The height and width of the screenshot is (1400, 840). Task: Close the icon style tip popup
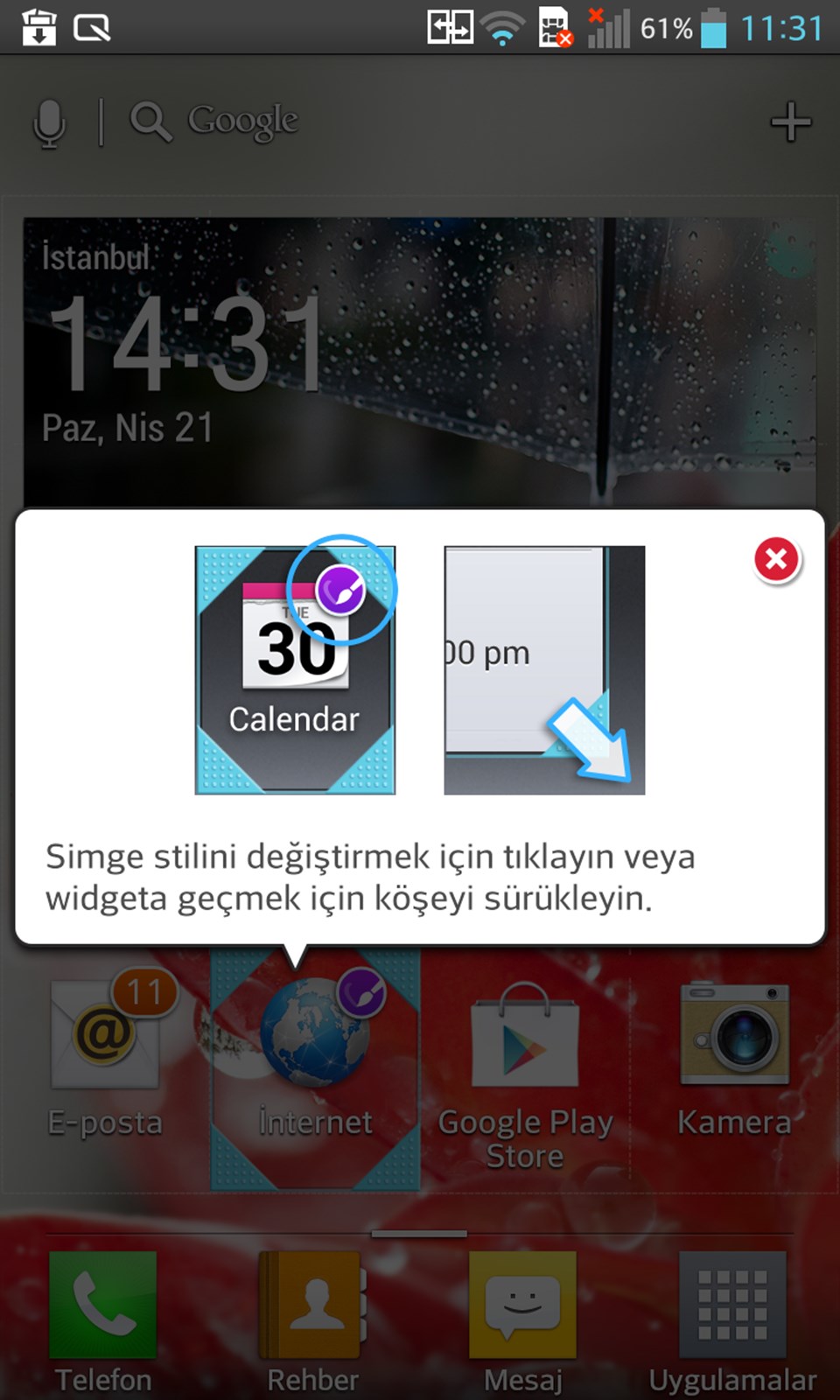pyautogui.click(x=776, y=559)
